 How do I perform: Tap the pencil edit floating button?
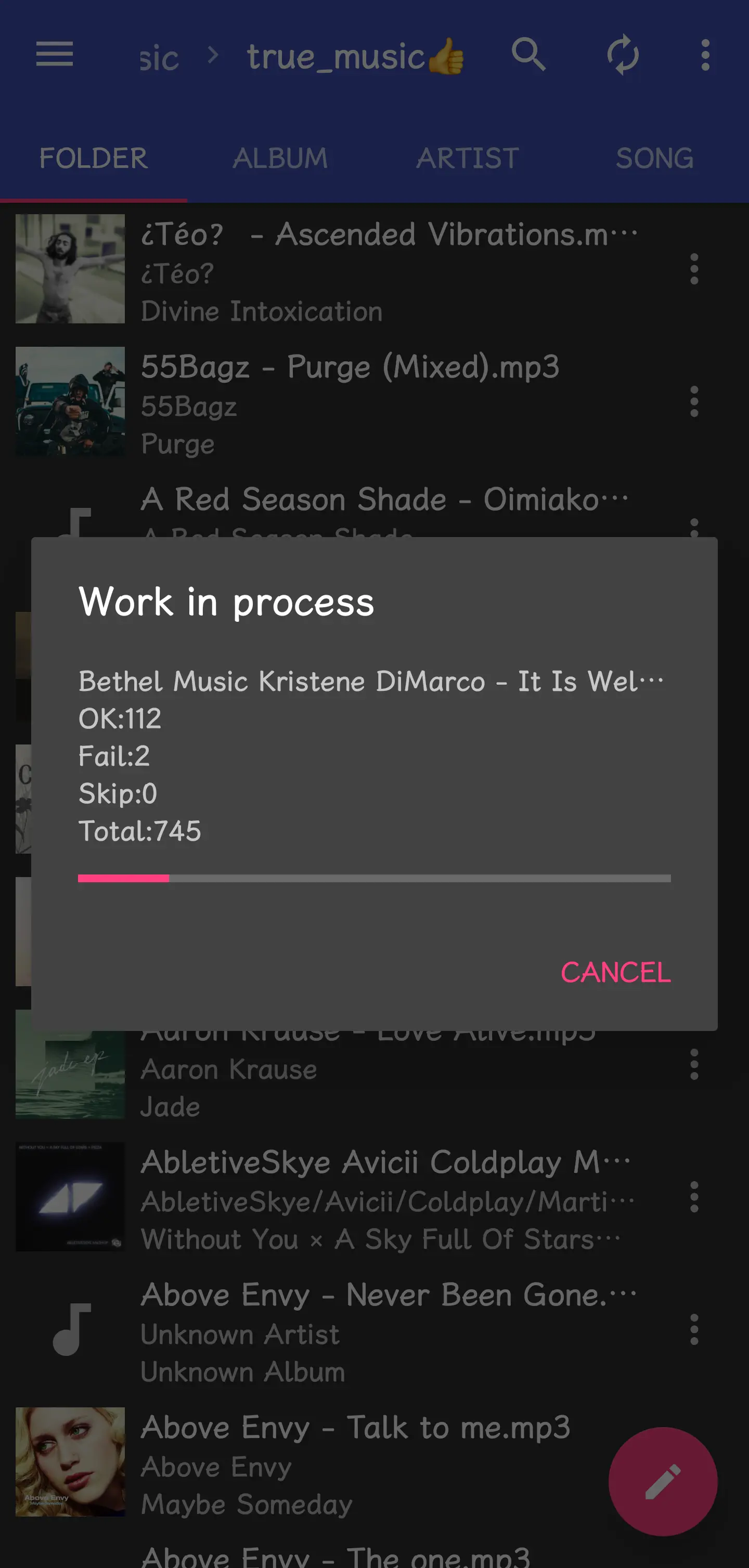click(x=663, y=1482)
